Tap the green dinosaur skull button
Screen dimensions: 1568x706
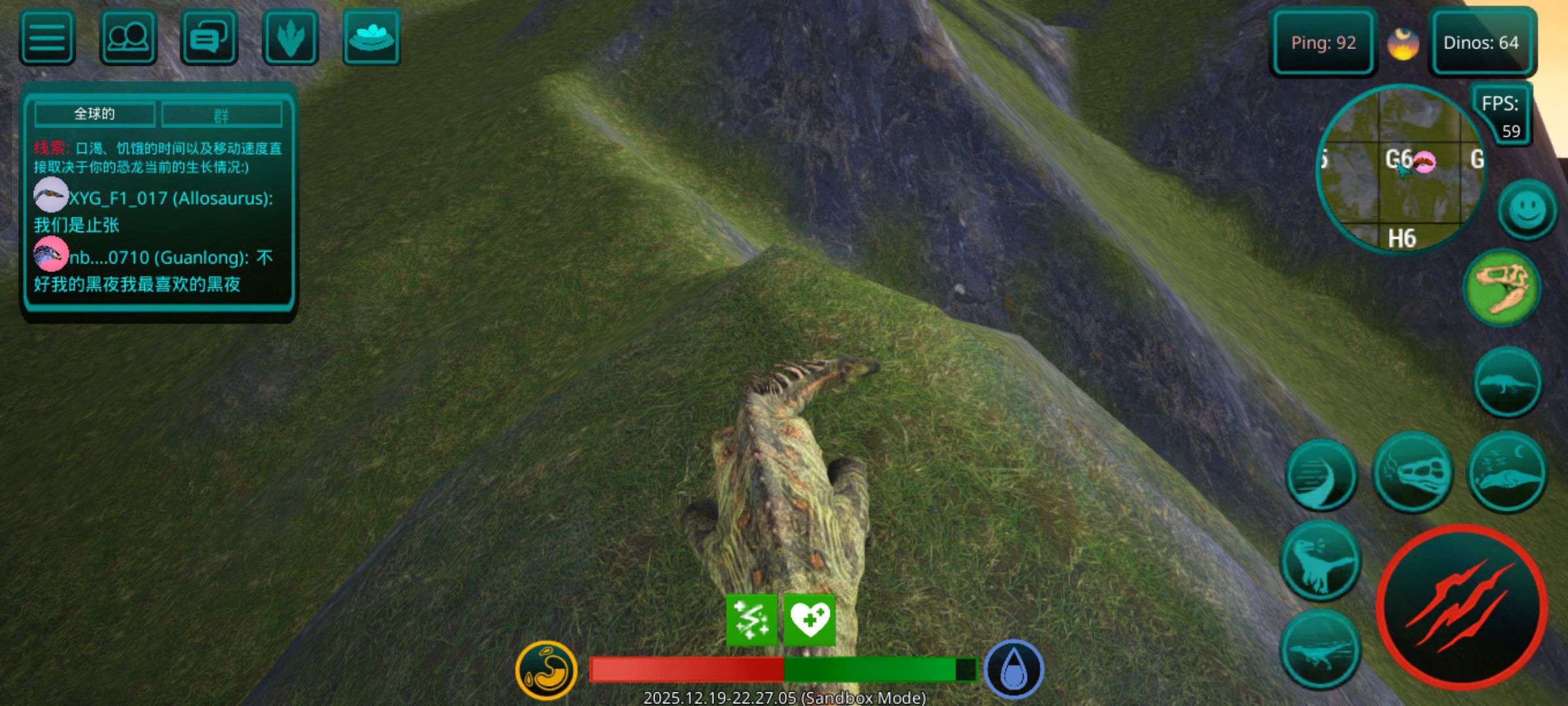[x=1502, y=288]
